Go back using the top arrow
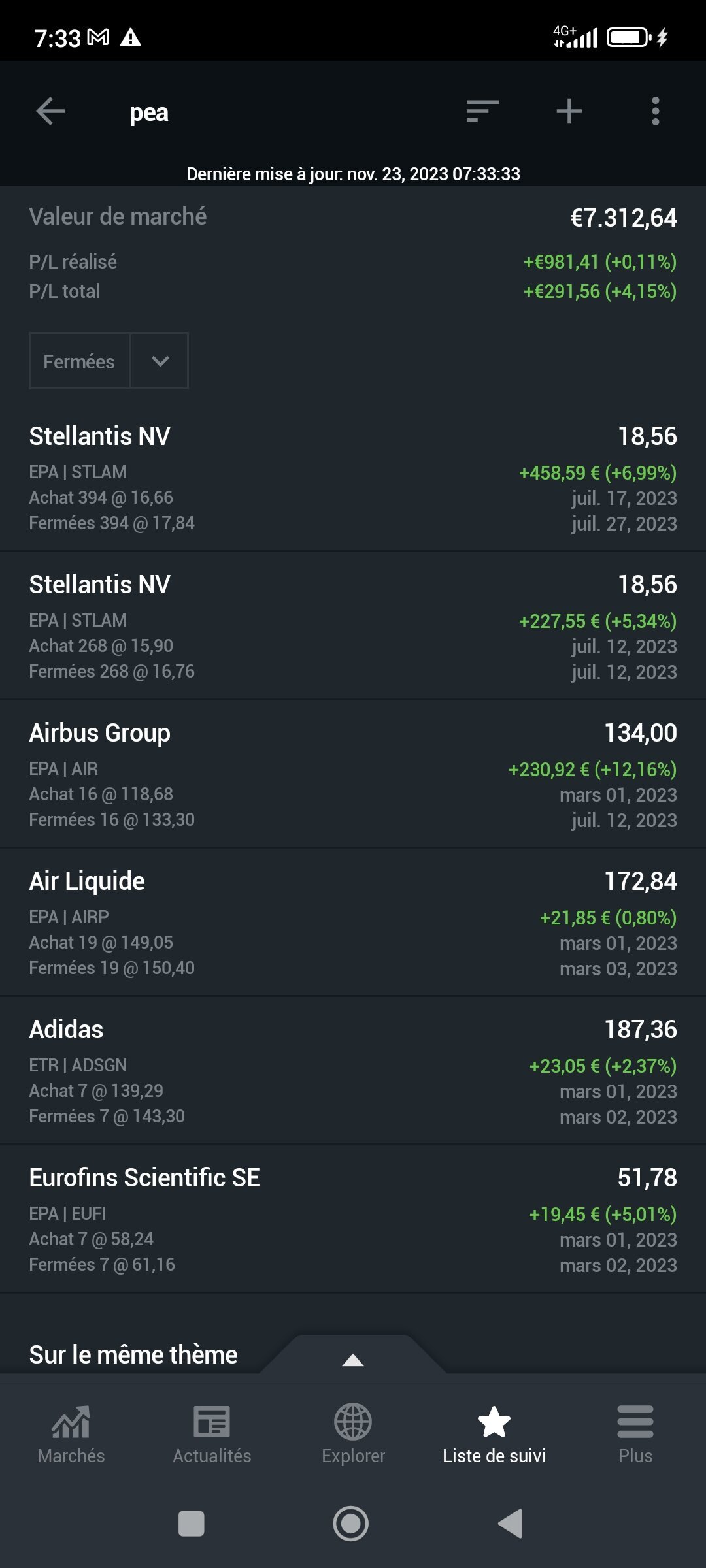This screenshot has height=1568, width=706. pyautogui.click(x=50, y=111)
